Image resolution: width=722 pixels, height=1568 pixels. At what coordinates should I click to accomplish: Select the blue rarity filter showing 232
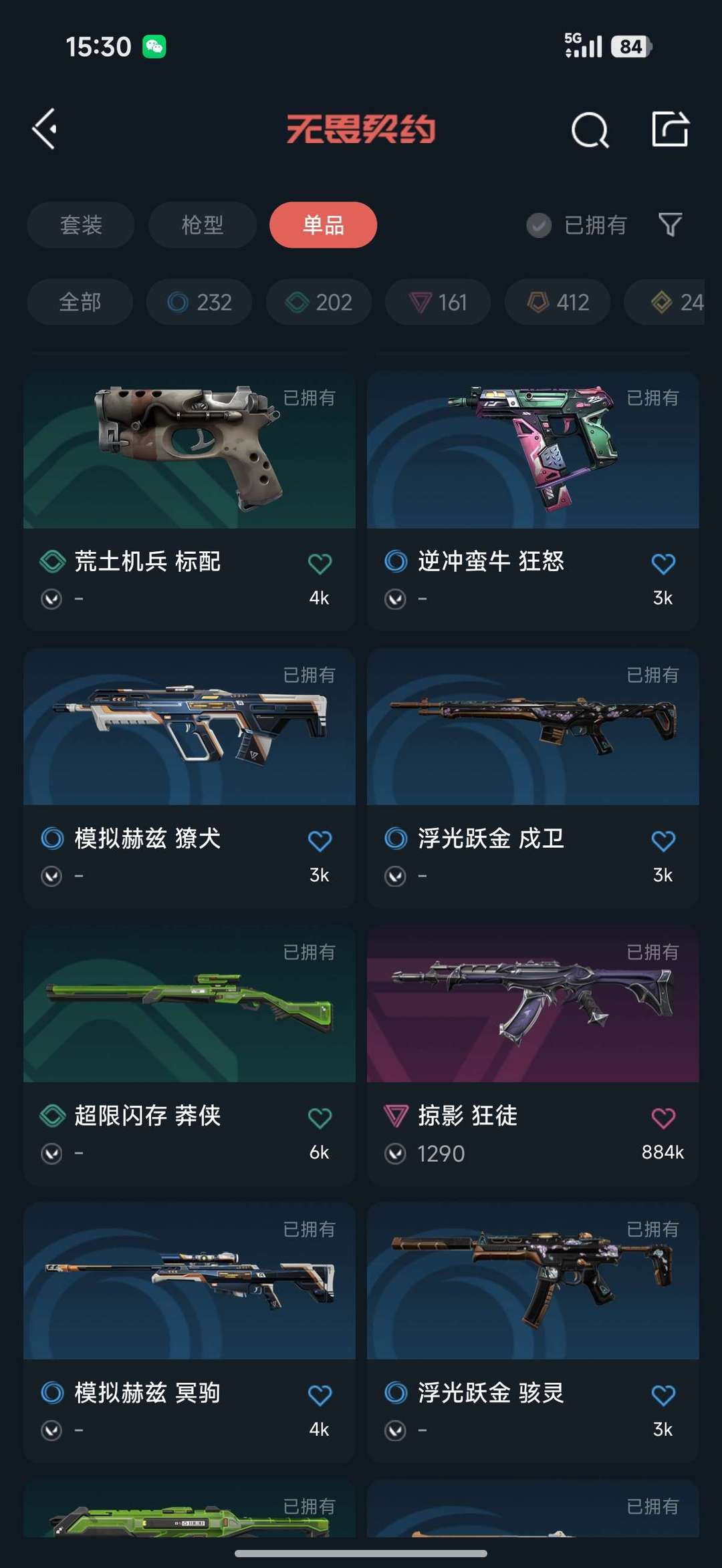199,302
